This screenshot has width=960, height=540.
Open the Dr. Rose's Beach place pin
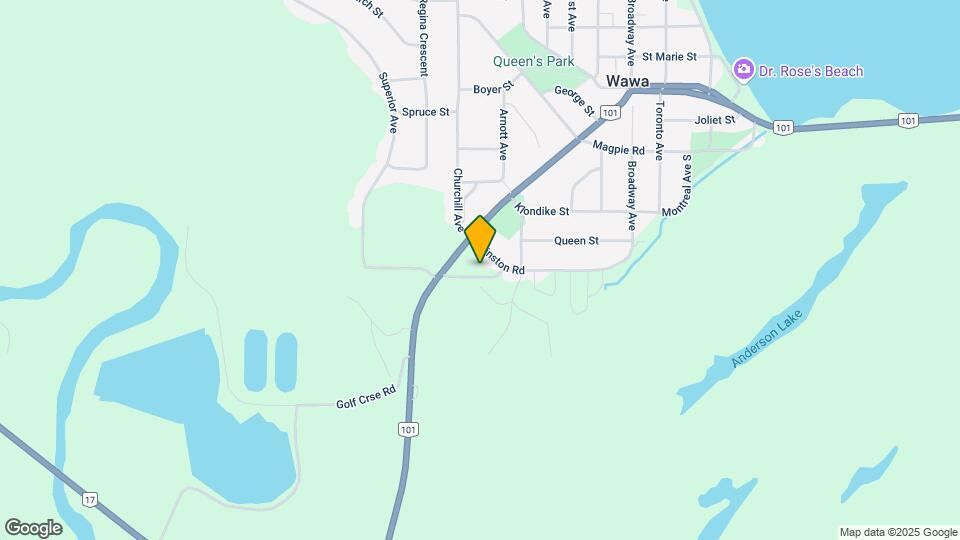(x=743, y=70)
